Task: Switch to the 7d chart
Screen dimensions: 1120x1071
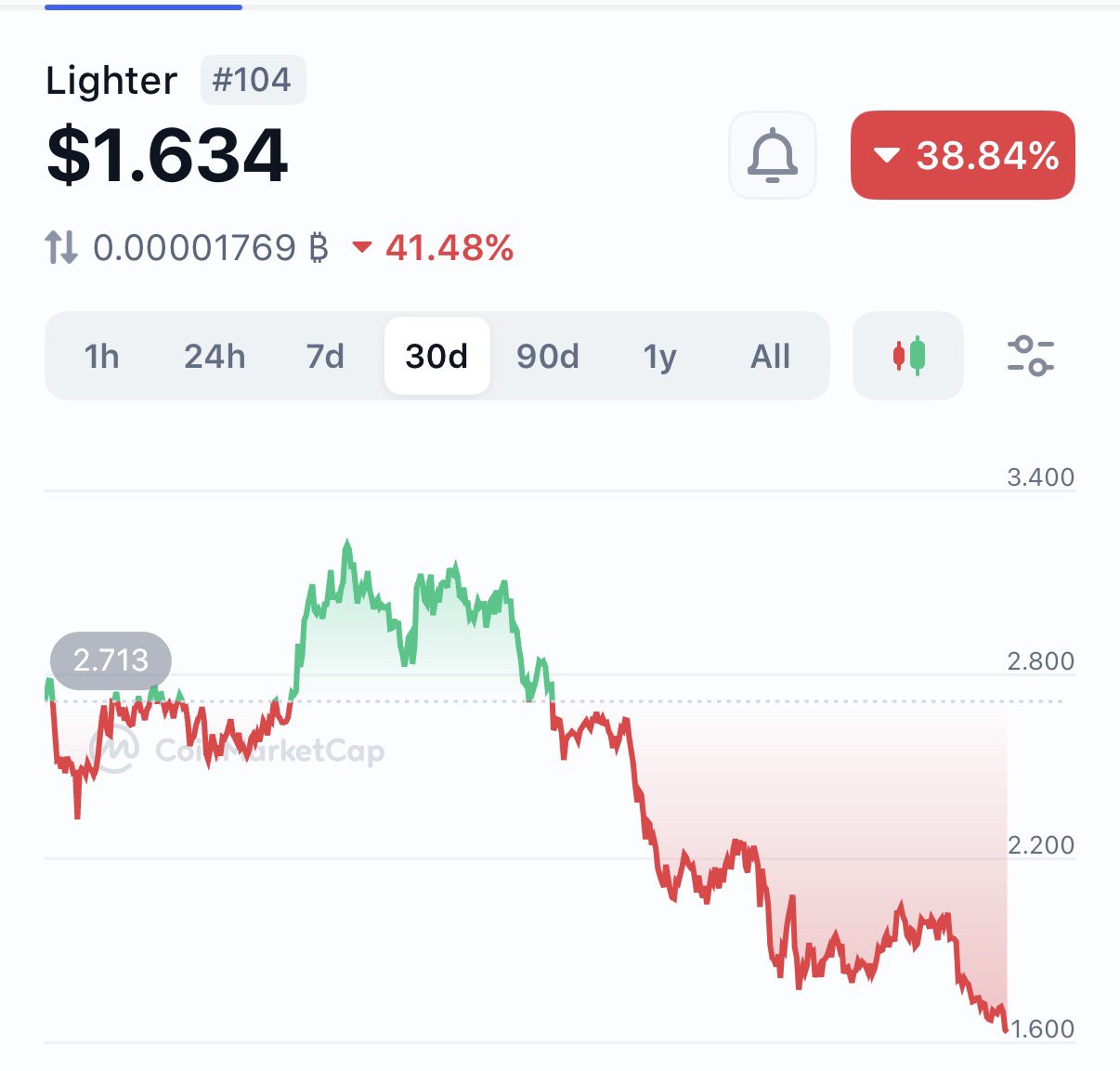Action: (x=325, y=356)
